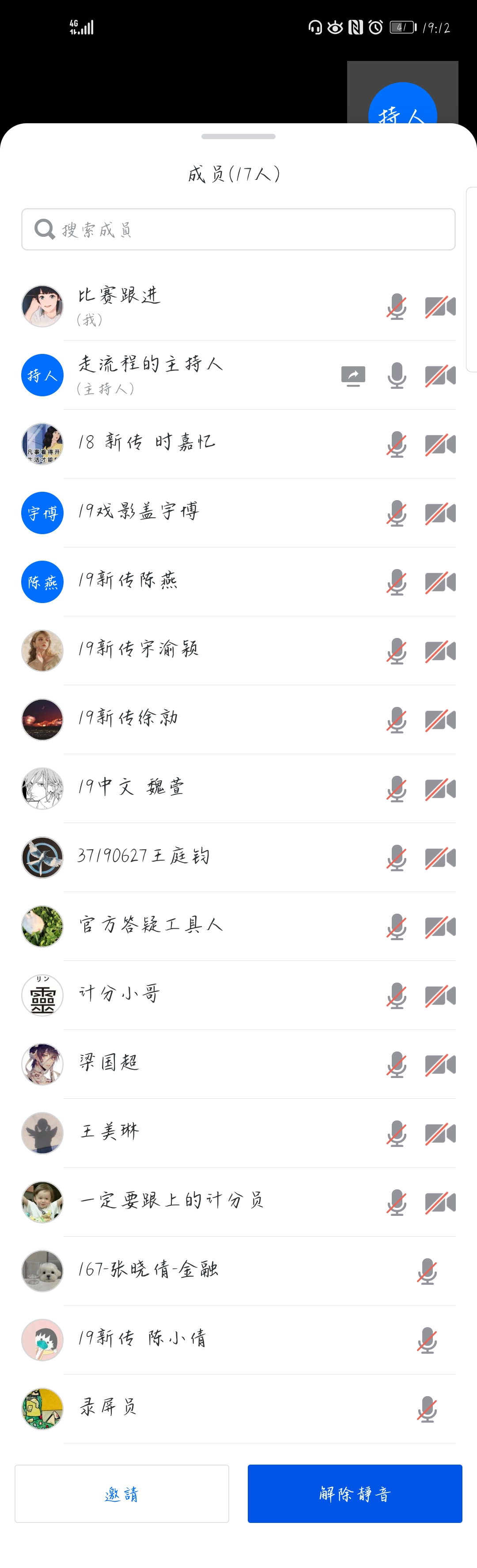The image size is (477, 1568).
Task: Select member 梁国超
Action: (x=182, y=1063)
